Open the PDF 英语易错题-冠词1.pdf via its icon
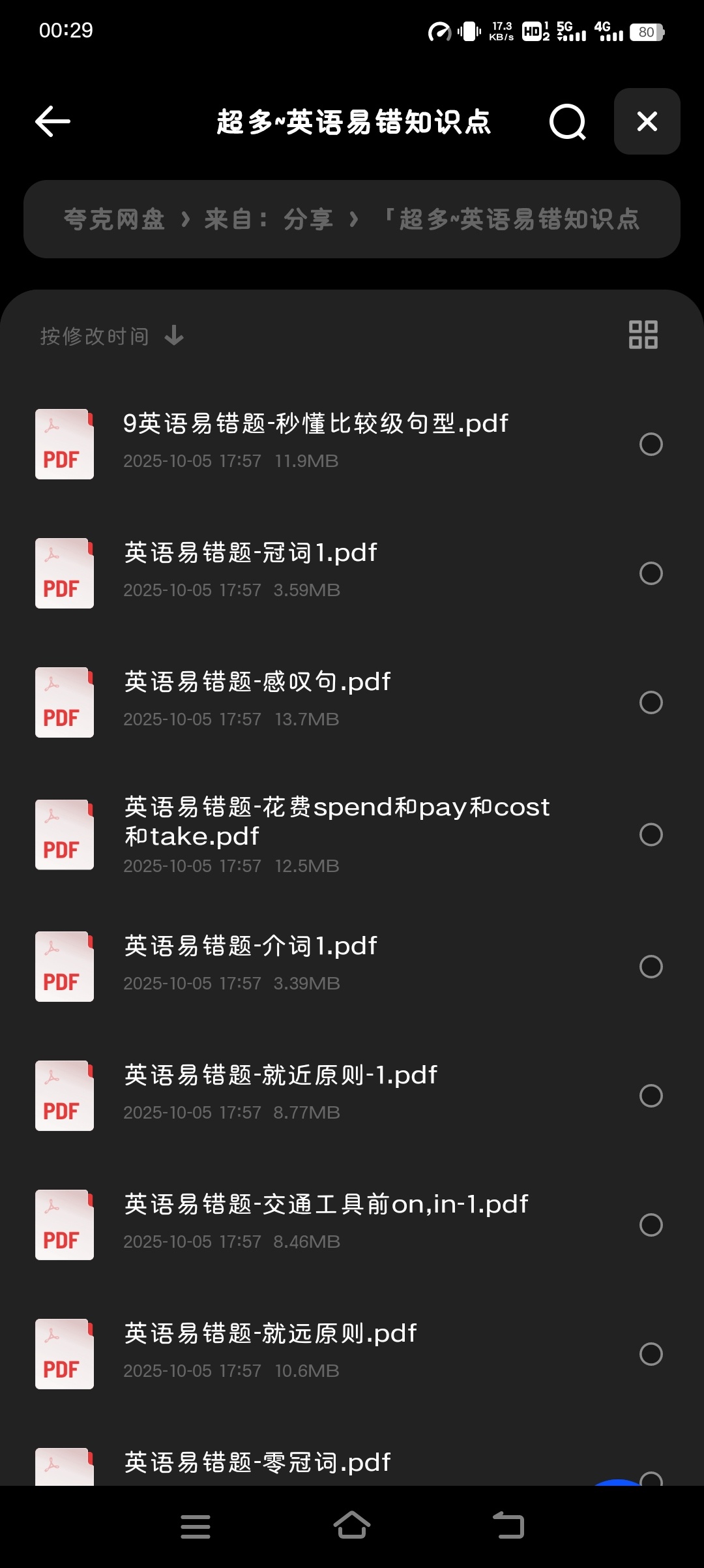This screenshot has height=1568, width=704. coord(64,573)
